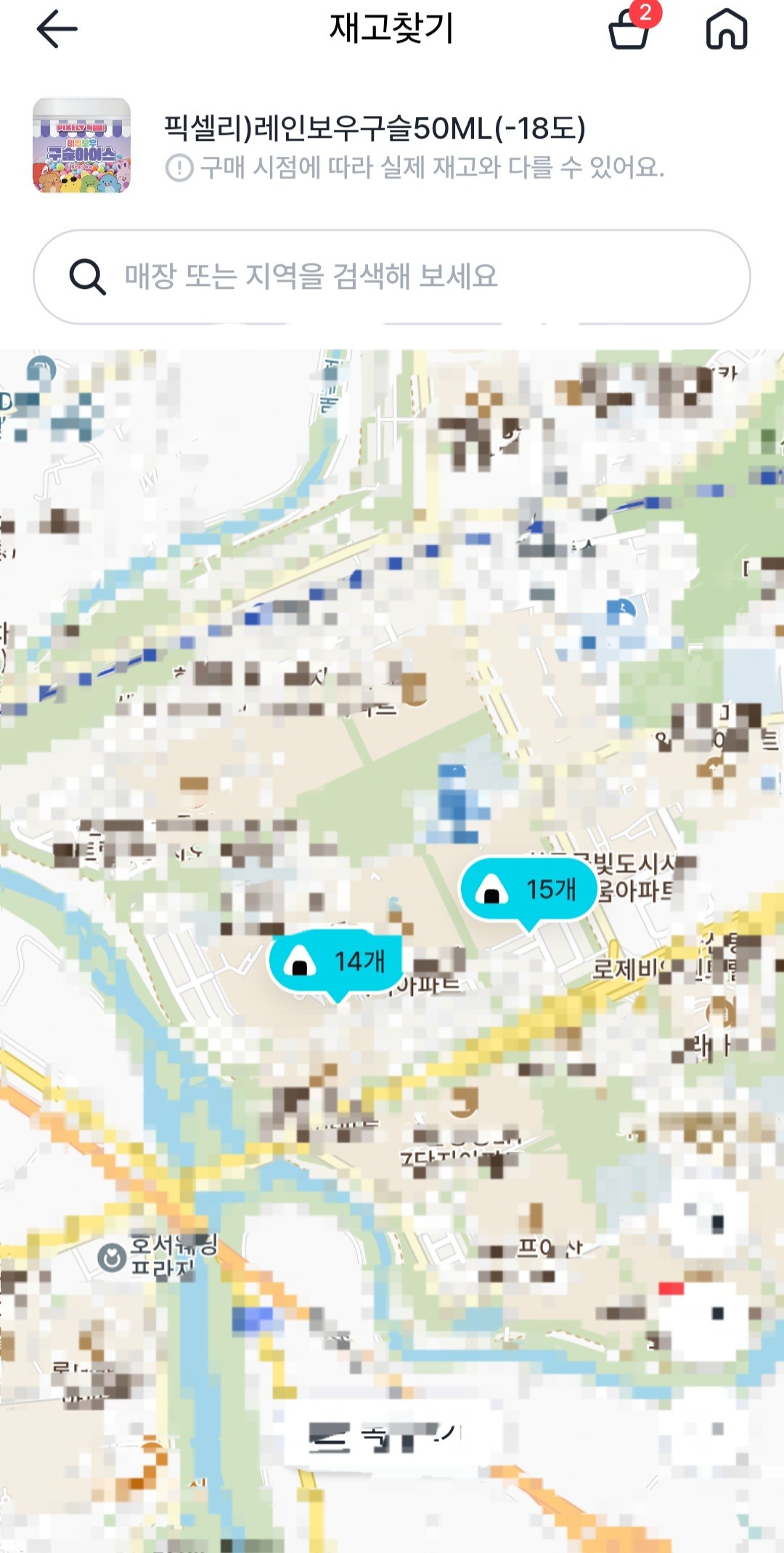Select the store marker showing 15개
Image resolution: width=784 pixels, height=1553 pixels.
tap(528, 889)
